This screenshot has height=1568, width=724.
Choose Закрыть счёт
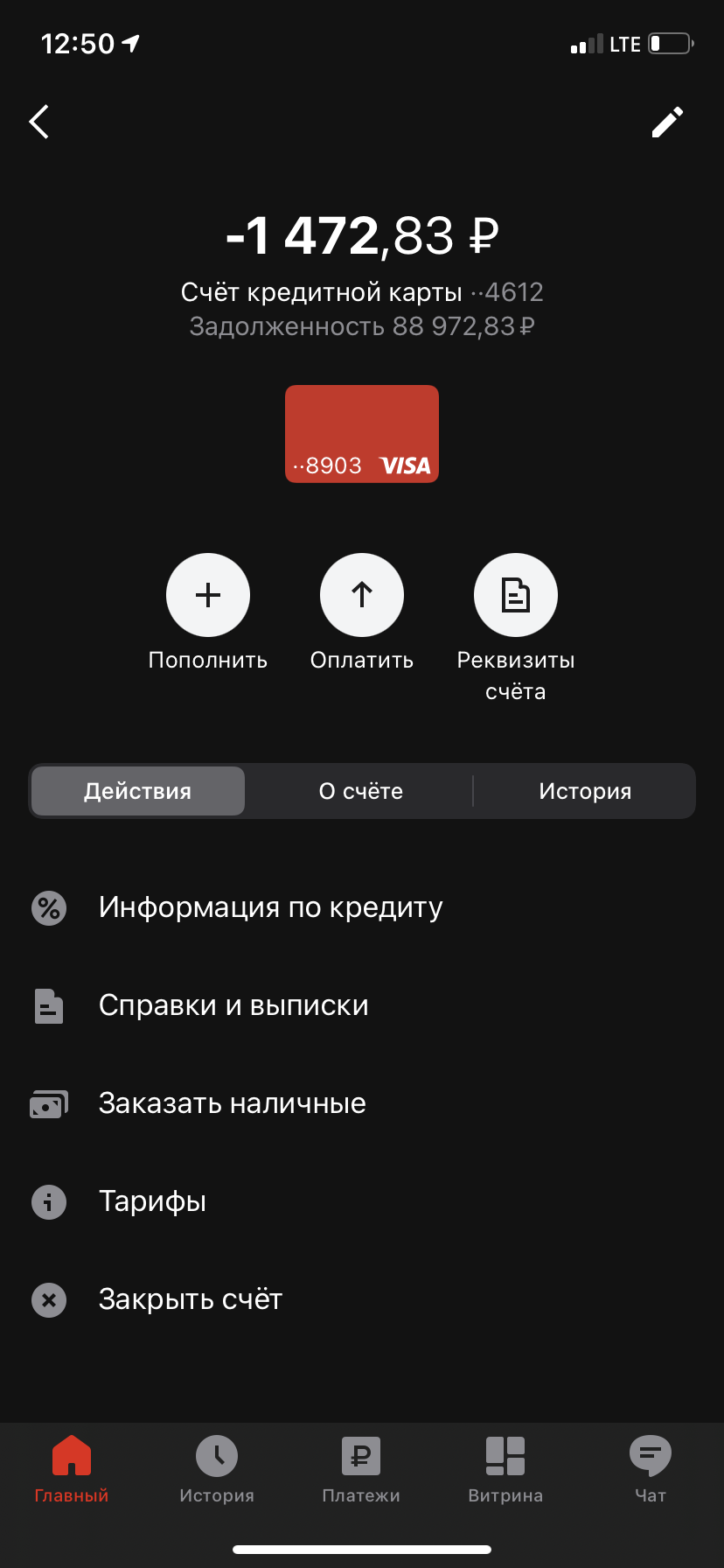tap(362, 1299)
